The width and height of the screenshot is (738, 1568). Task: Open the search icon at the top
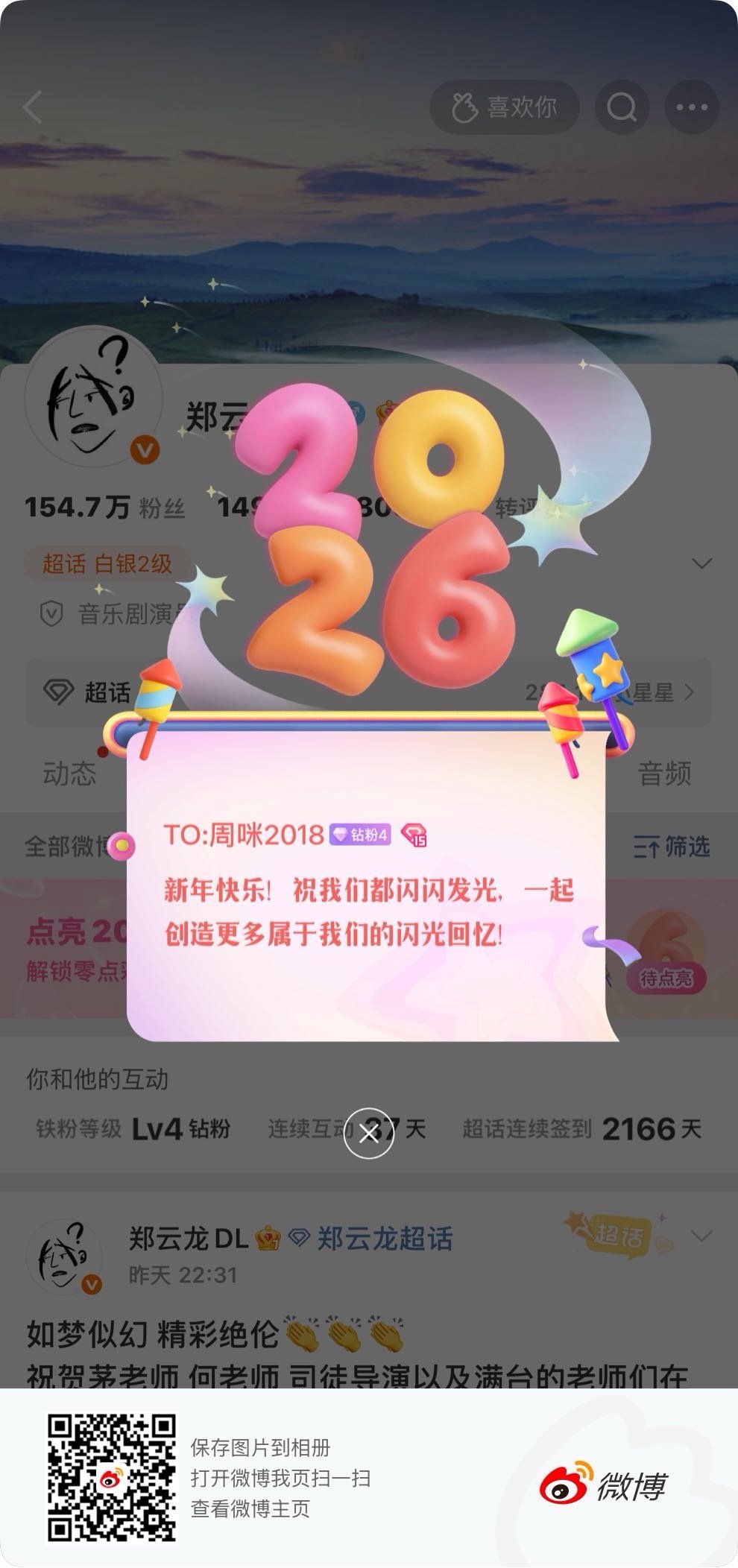pos(623,107)
